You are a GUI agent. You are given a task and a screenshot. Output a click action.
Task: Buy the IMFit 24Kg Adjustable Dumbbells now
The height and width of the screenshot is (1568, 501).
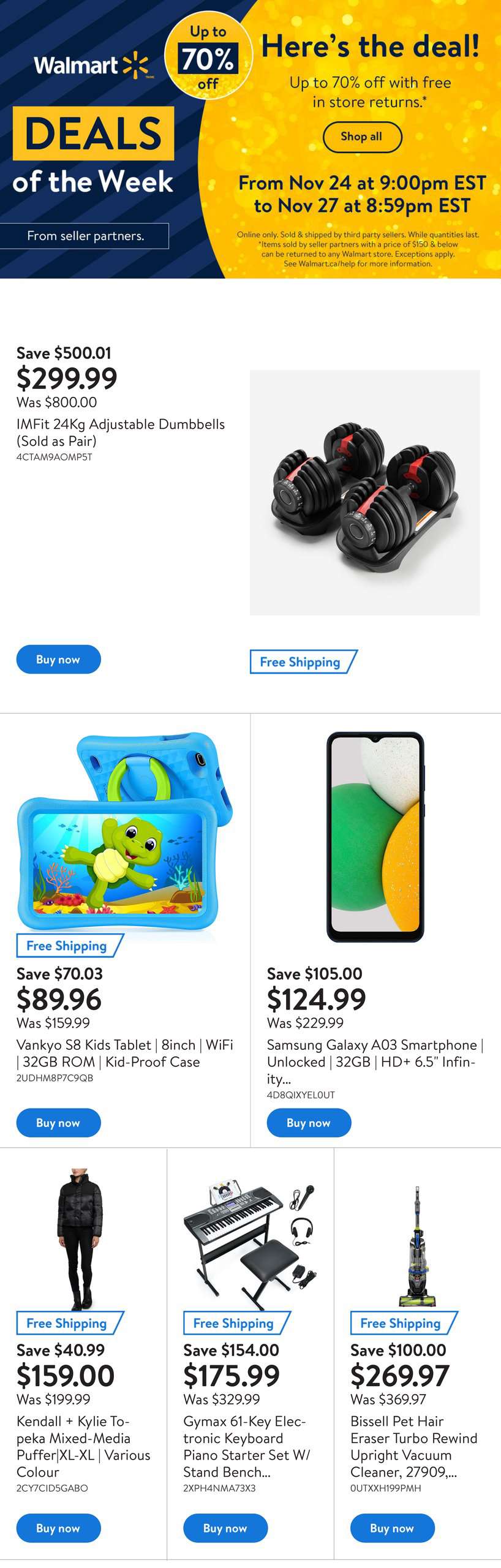58,659
